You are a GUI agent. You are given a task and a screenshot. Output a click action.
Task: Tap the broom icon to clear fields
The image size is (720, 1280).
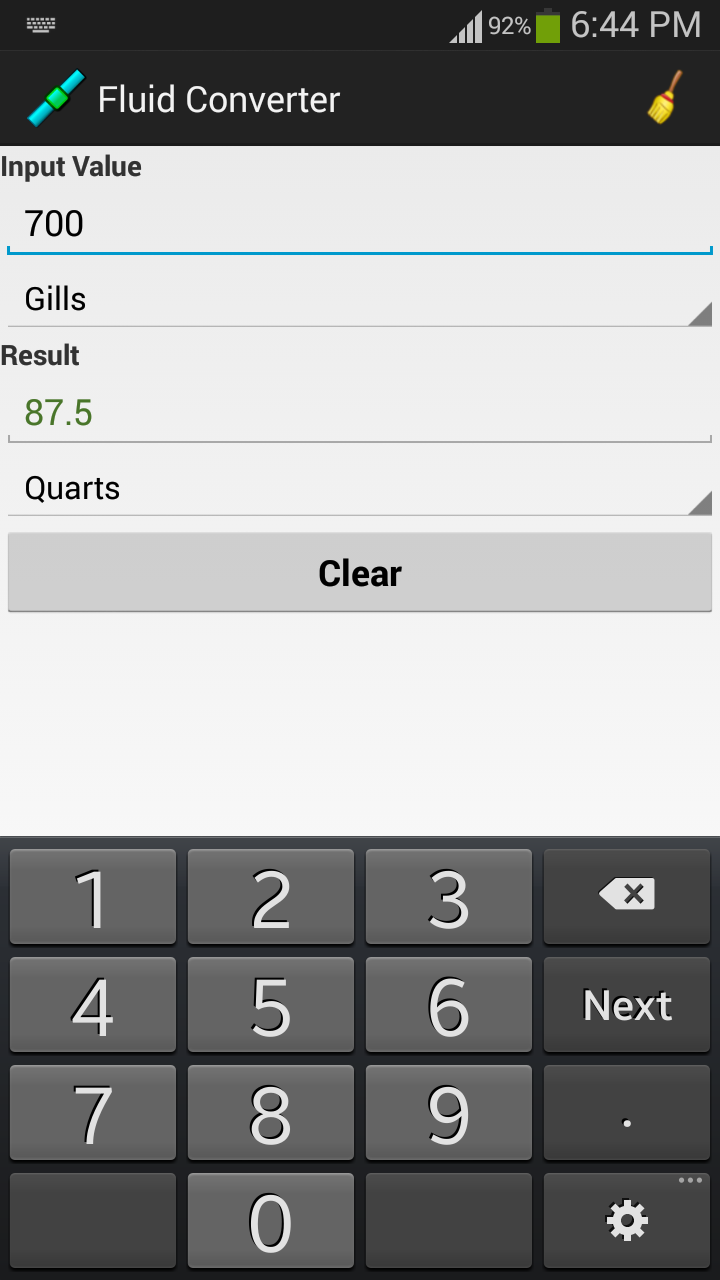point(662,98)
